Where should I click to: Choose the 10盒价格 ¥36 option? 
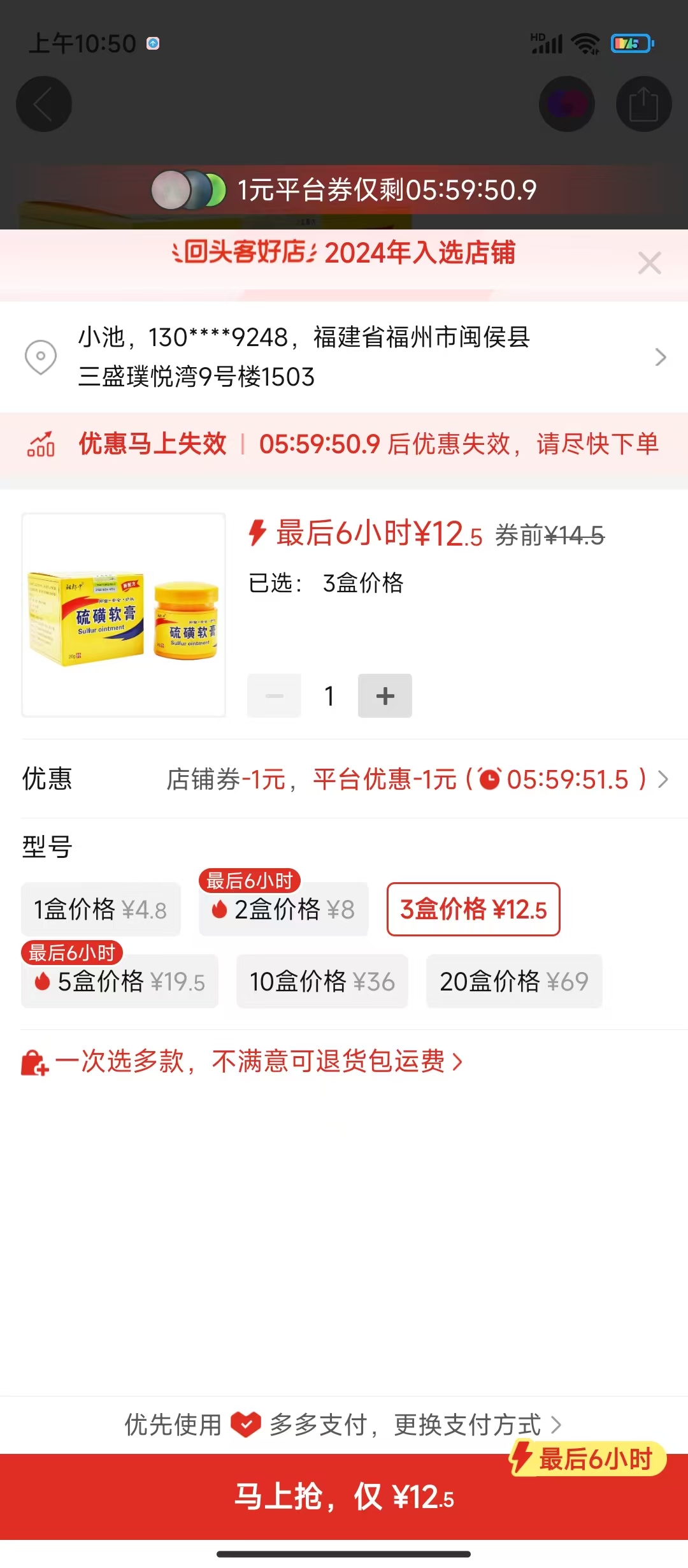click(322, 982)
